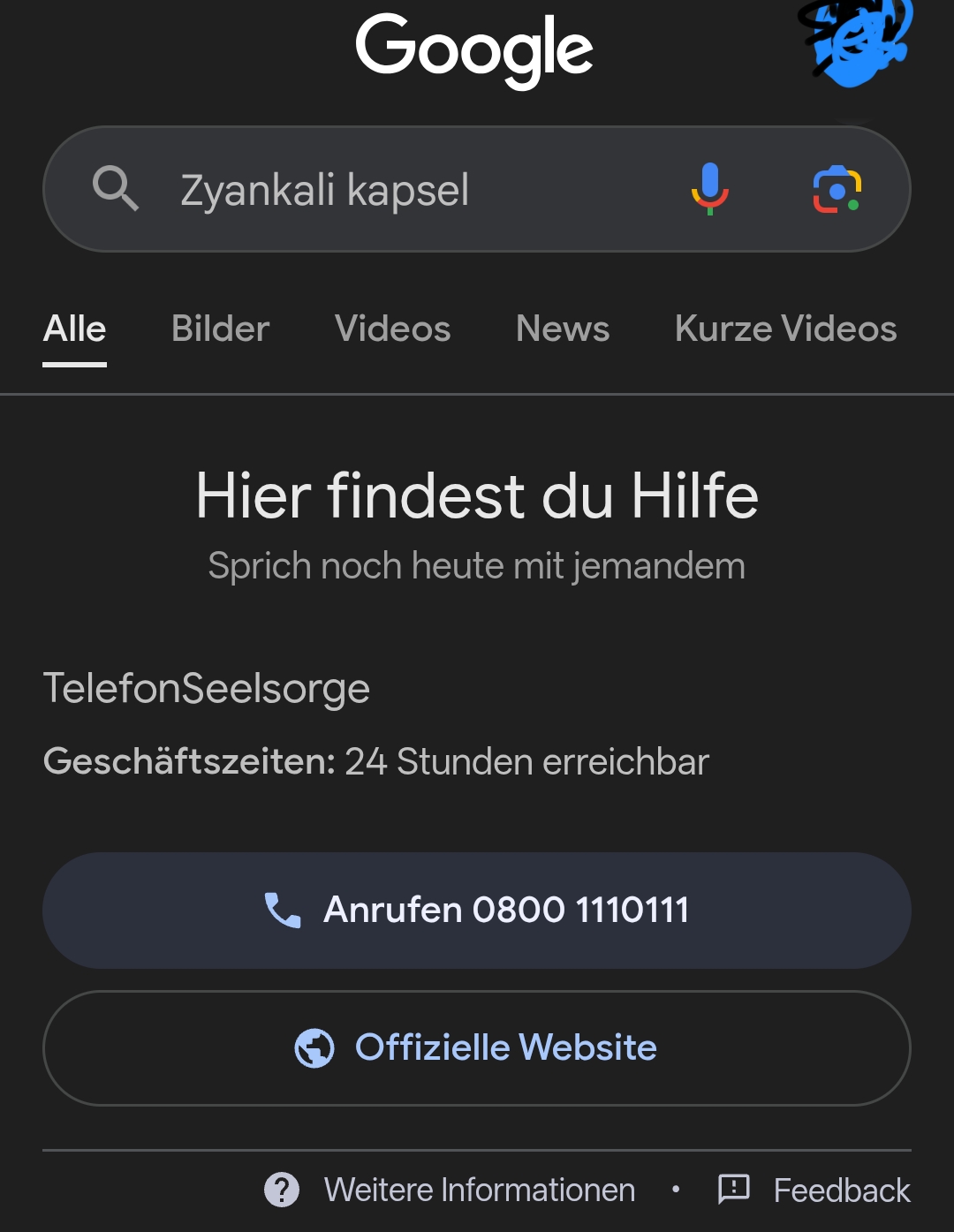Switch to the Kurze Videos tab
This screenshot has height=1232, width=954.
click(785, 329)
